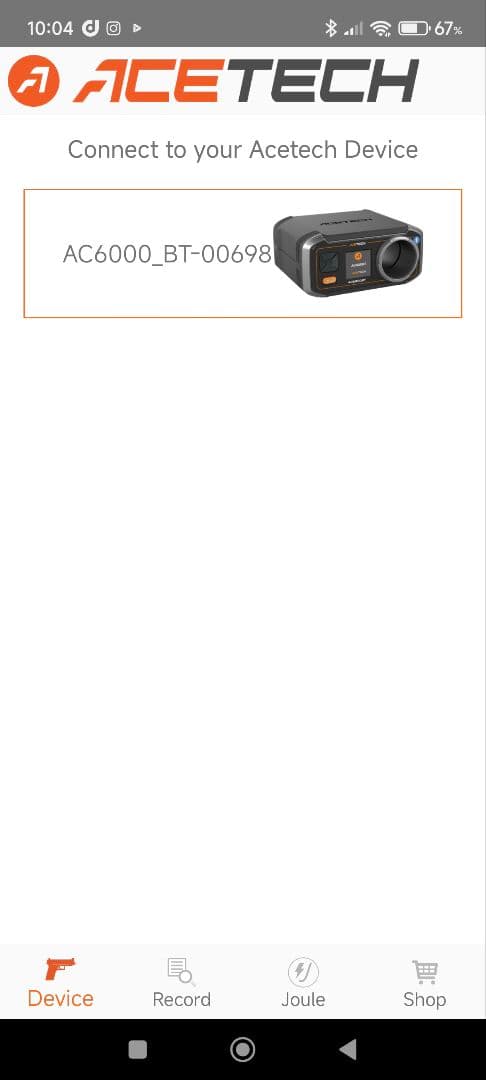Screen dimensions: 486x1080
Task: Tap the system back button
Action: click(348, 1049)
